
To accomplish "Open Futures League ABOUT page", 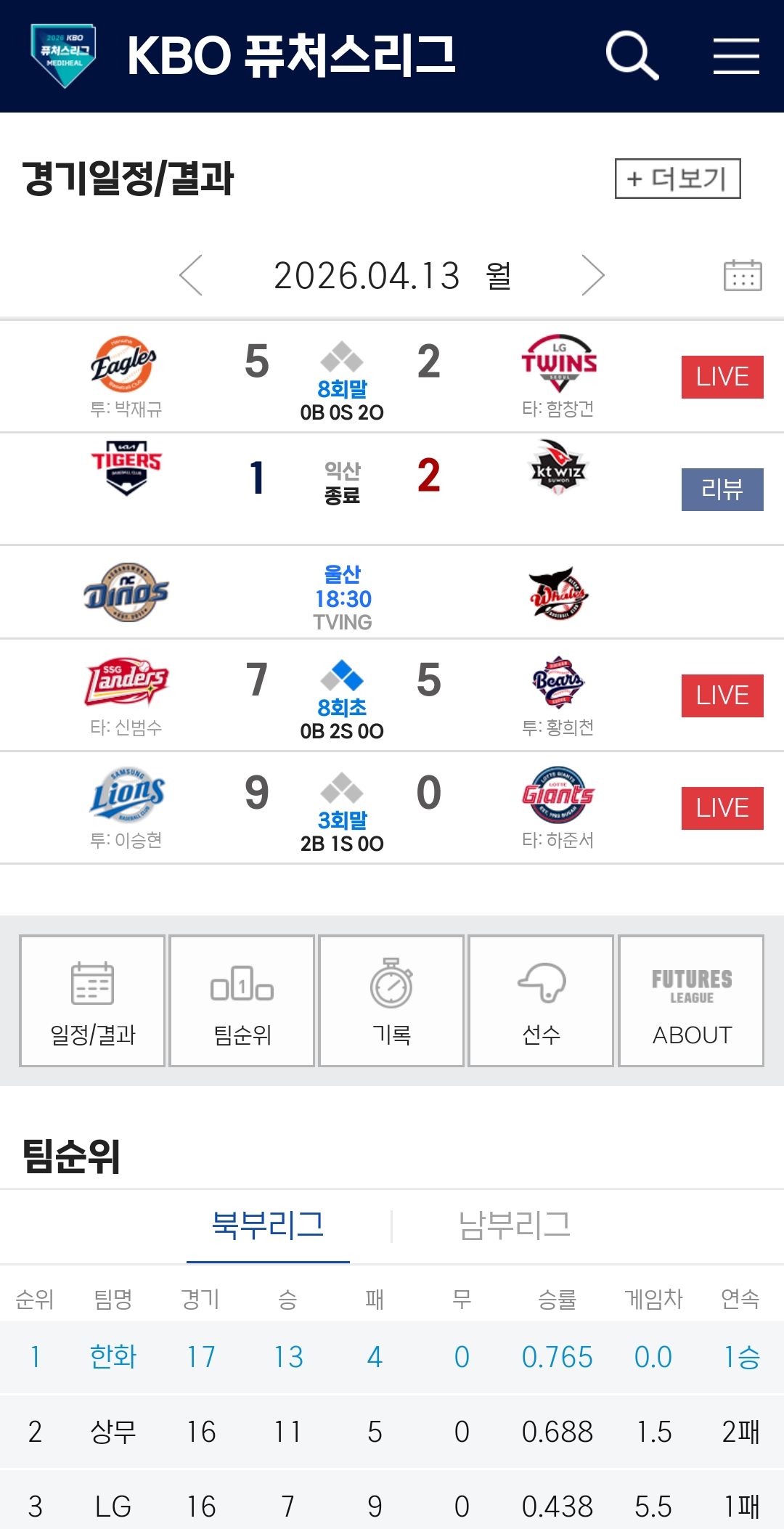I will pyautogui.click(x=691, y=1000).
